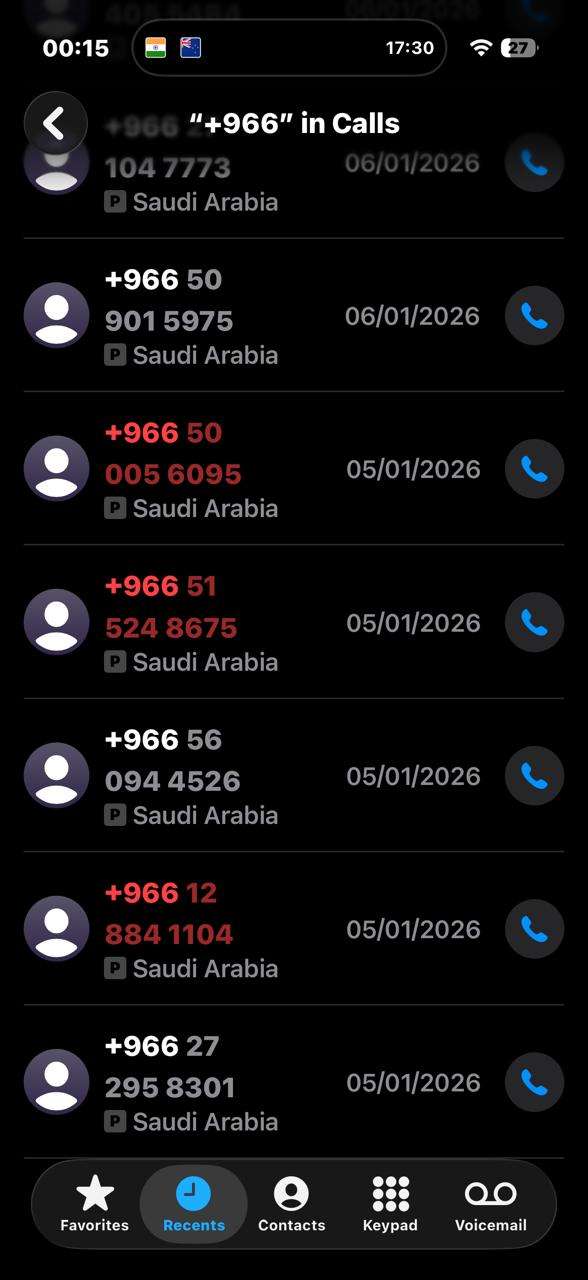Switch to the Favorites tab
This screenshot has width=588, height=1280.
95,1204
